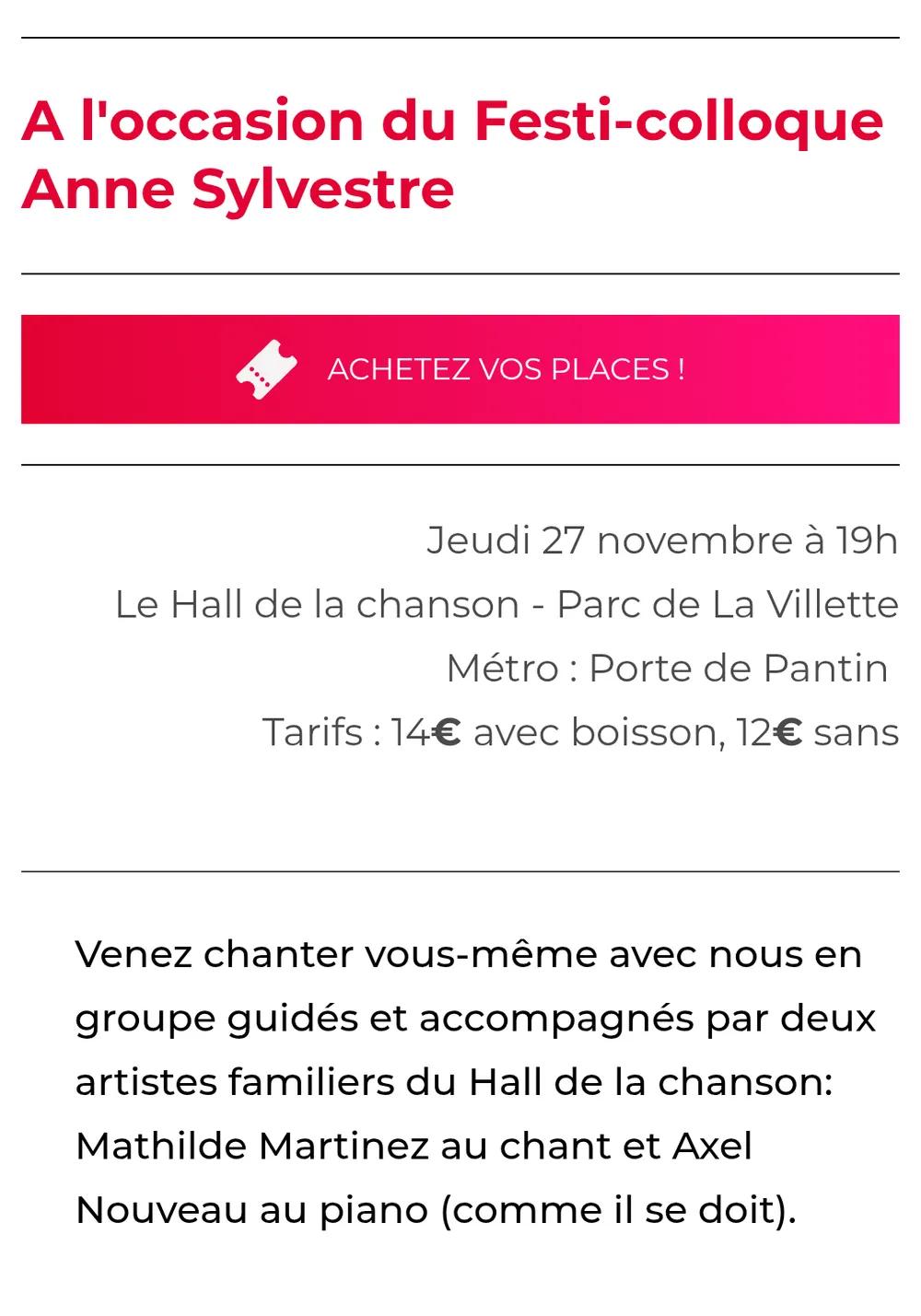Select the "Anne Sylvestre" text in the title
Screen dimensions: 921x1316
pos(239,189)
